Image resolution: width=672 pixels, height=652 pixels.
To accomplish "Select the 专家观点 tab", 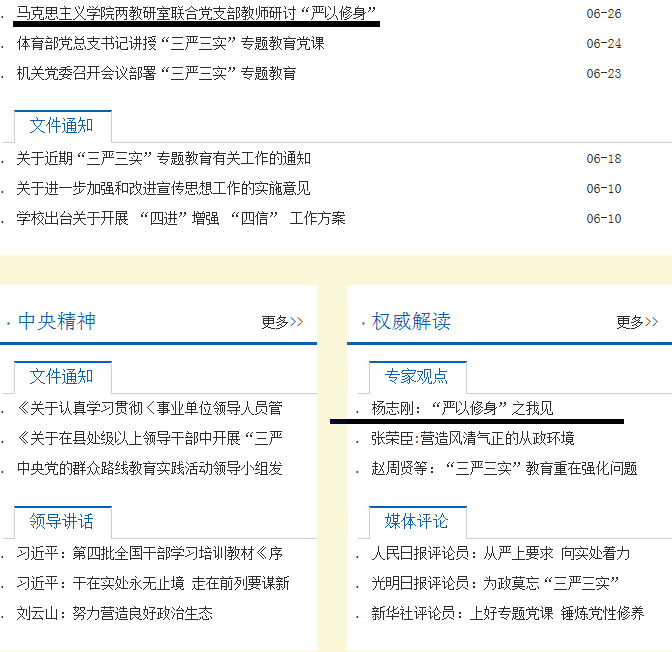I will pos(417,376).
